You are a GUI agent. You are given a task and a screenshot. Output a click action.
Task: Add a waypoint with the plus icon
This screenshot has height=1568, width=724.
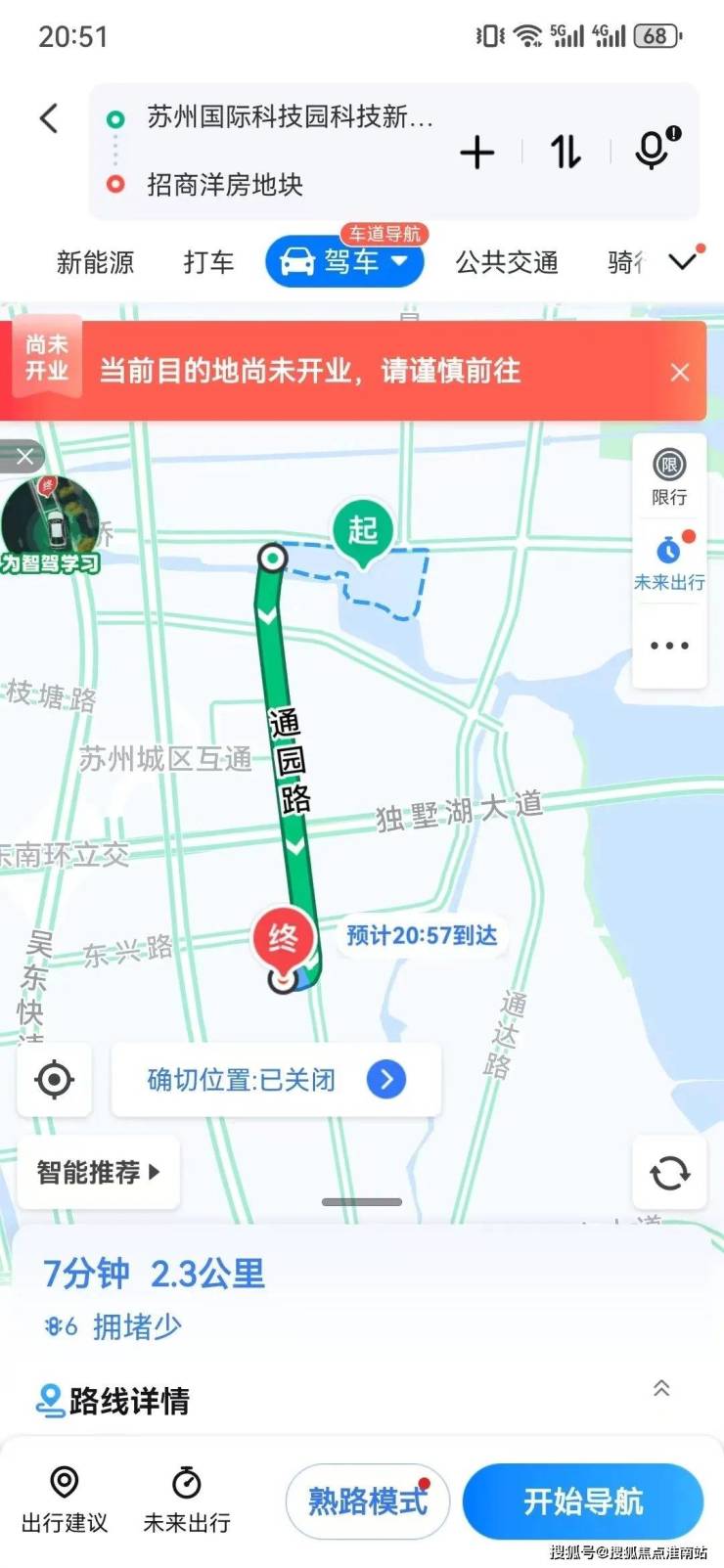tap(476, 153)
